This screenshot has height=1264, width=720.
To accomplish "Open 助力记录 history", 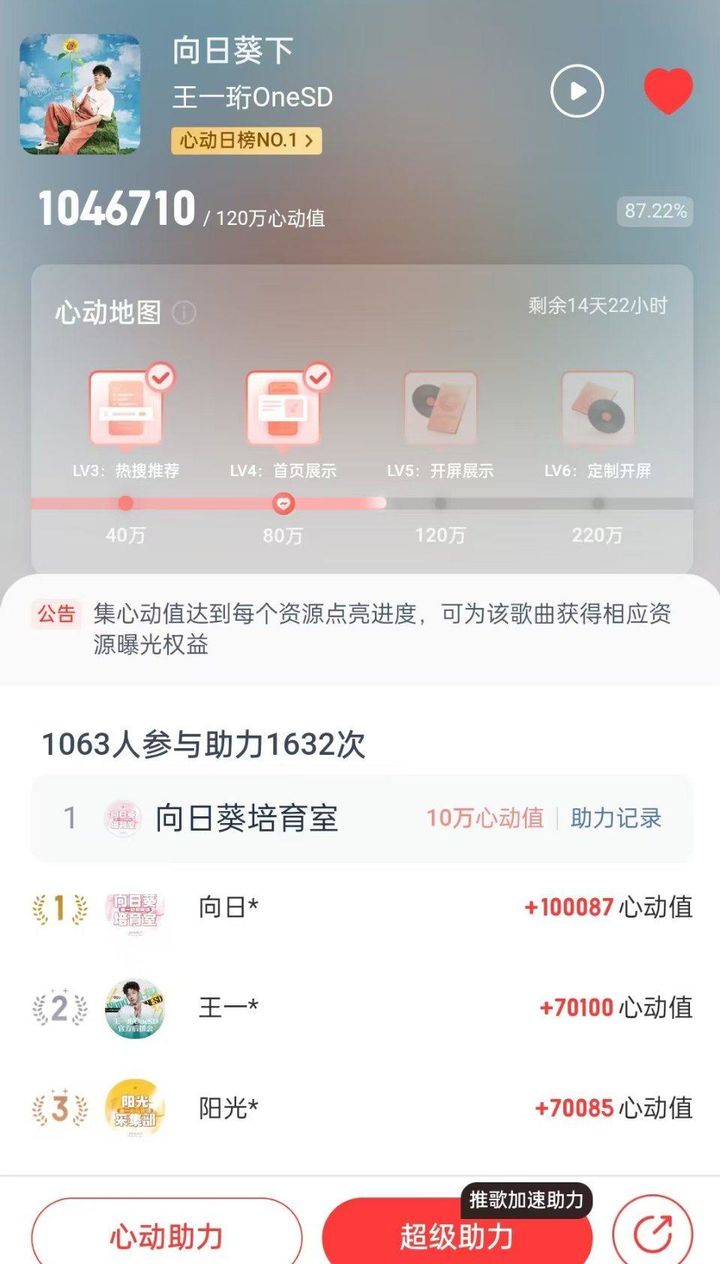I will tap(616, 818).
